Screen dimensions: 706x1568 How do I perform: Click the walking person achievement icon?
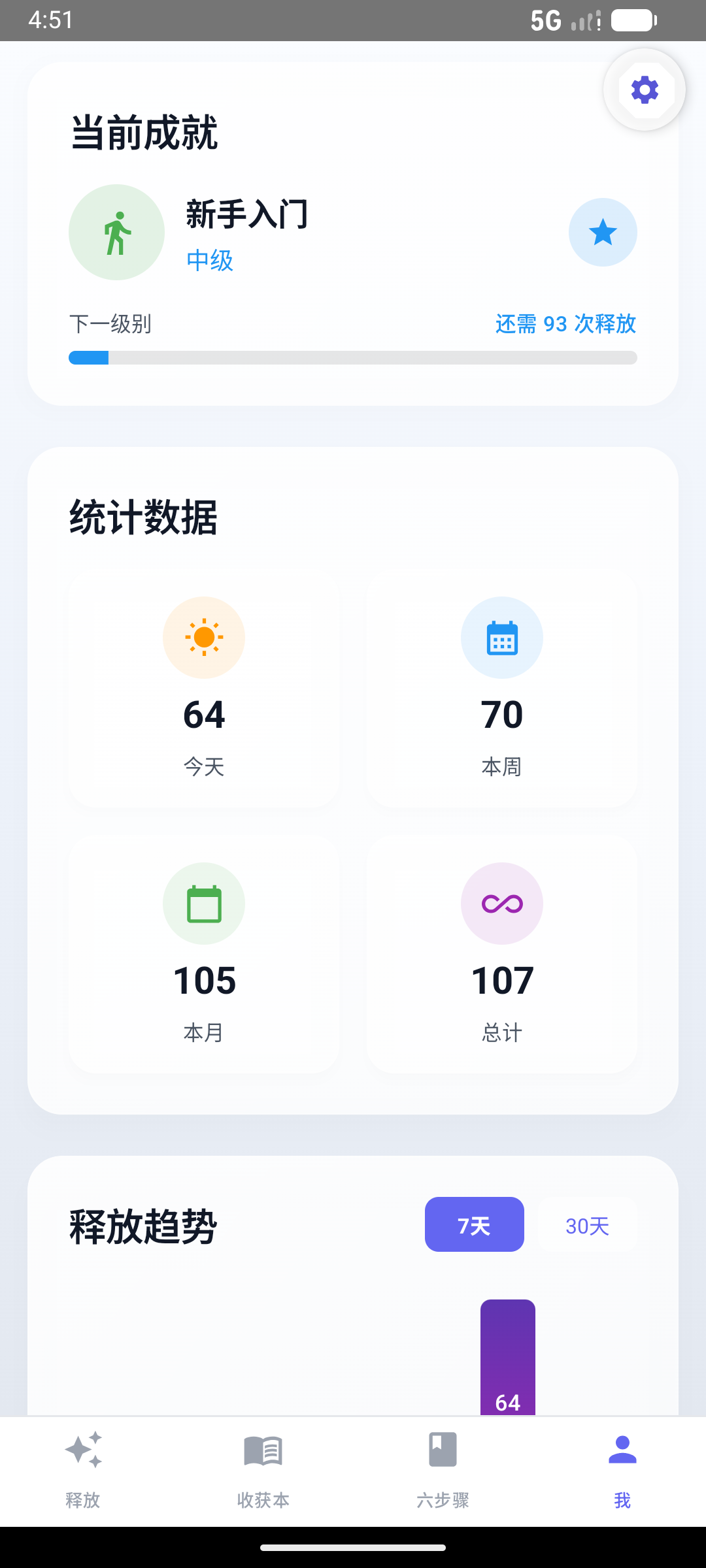point(116,232)
